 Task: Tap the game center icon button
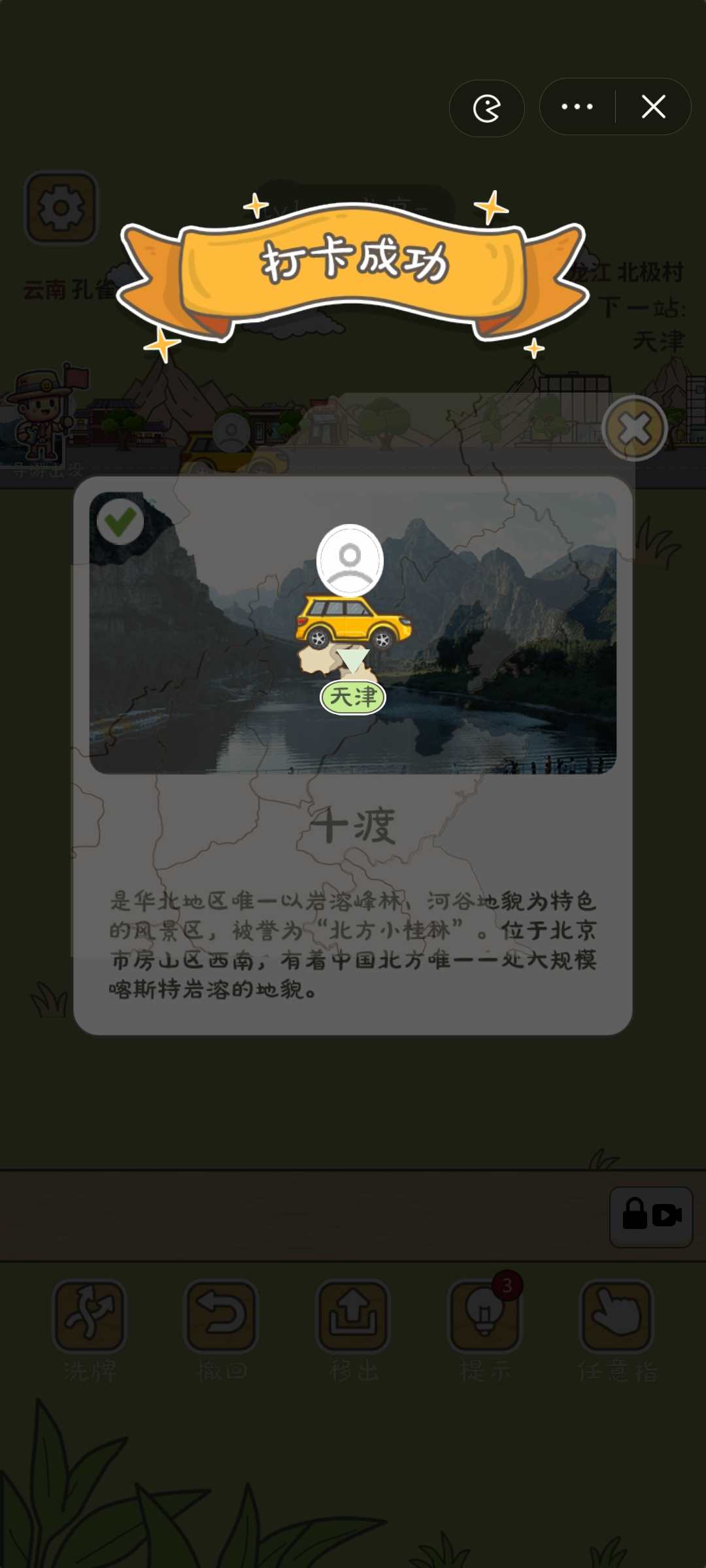(x=486, y=108)
